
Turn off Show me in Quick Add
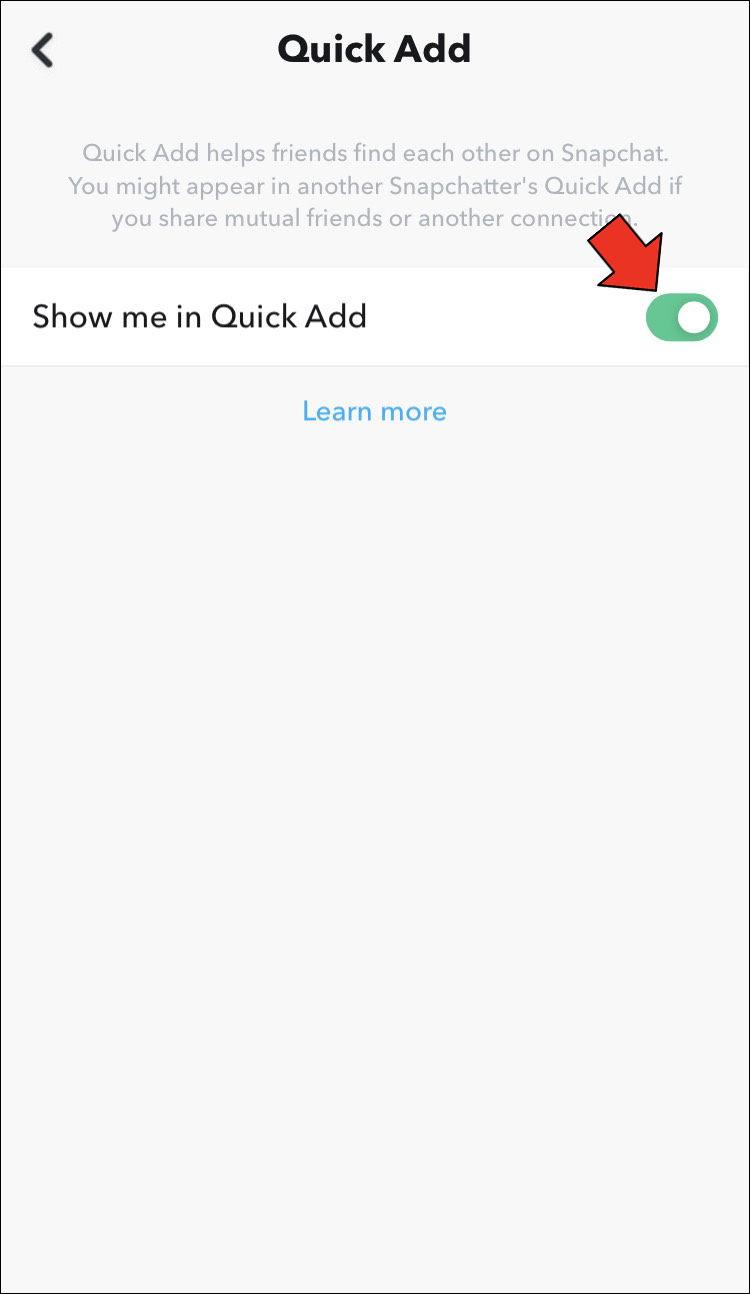[x=682, y=317]
